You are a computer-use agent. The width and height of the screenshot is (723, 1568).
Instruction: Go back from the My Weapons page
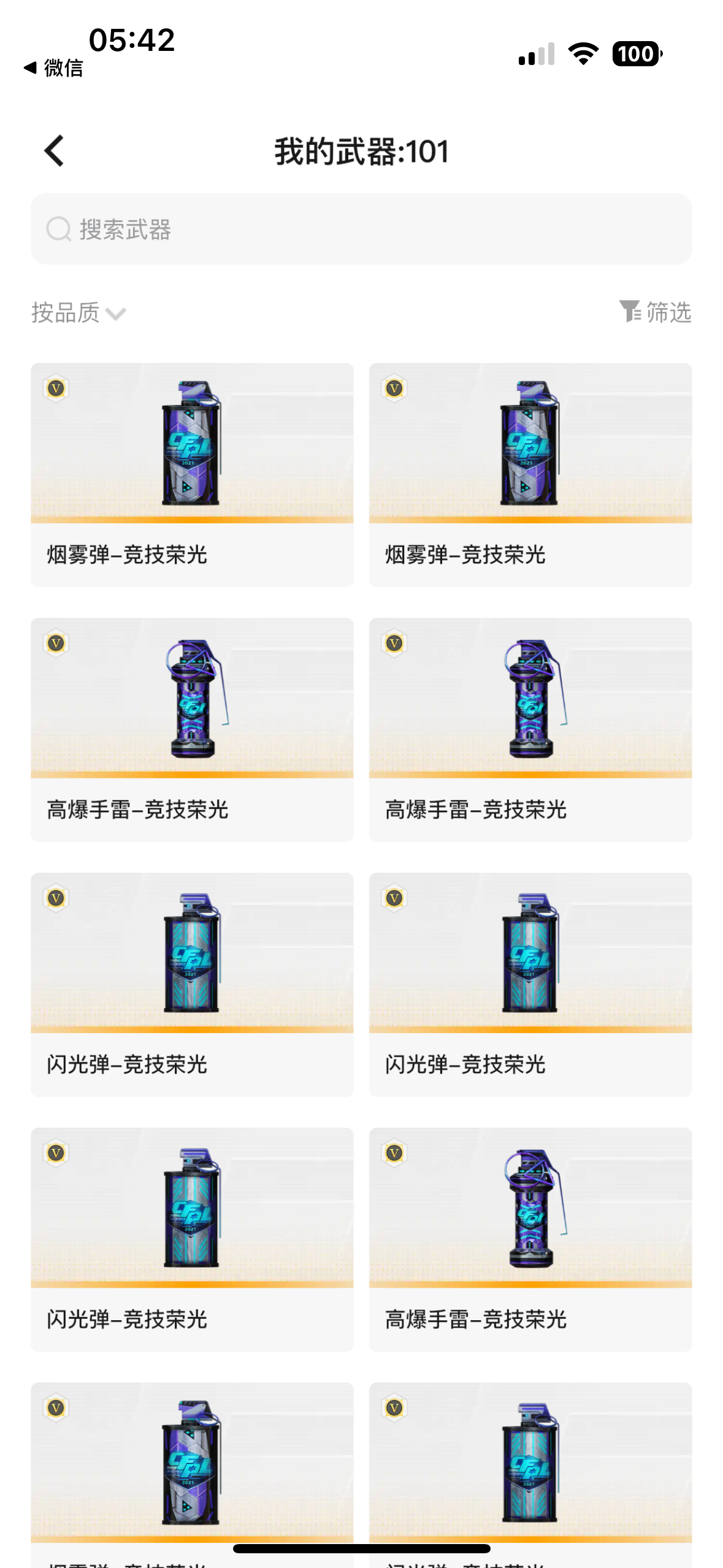pos(55,151)
